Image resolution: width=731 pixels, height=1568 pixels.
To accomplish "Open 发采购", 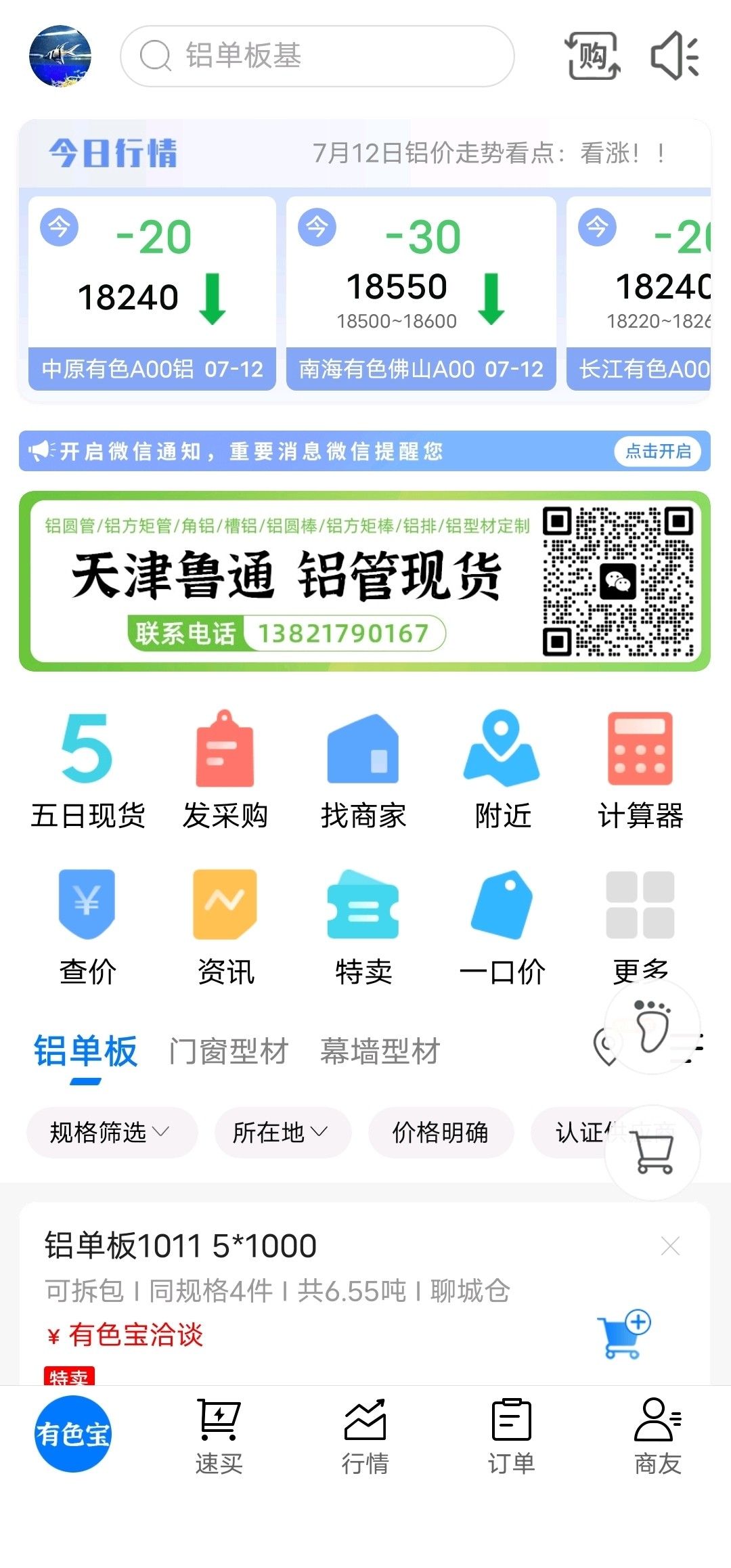I will (x=225, y=770).
